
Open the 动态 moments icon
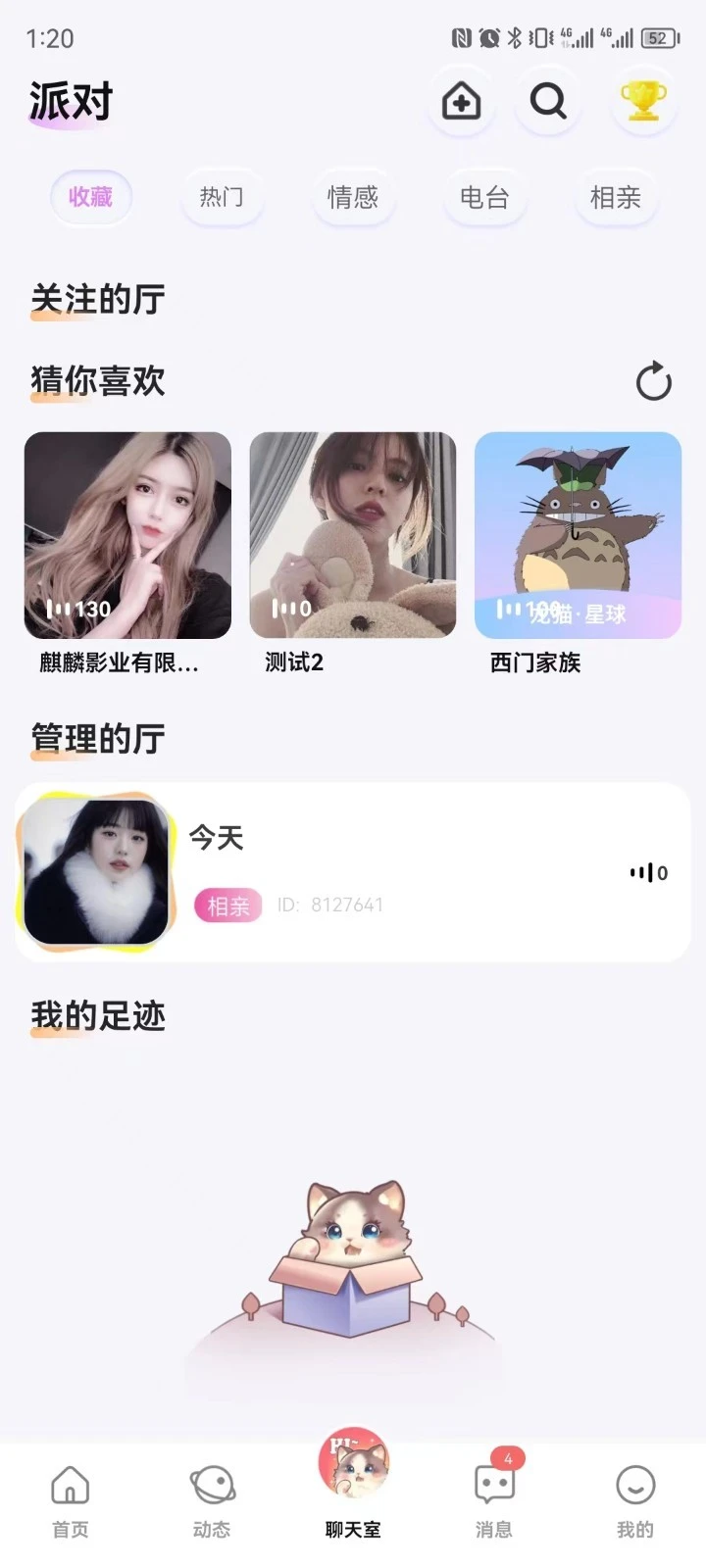click(x=211, y=1496)
